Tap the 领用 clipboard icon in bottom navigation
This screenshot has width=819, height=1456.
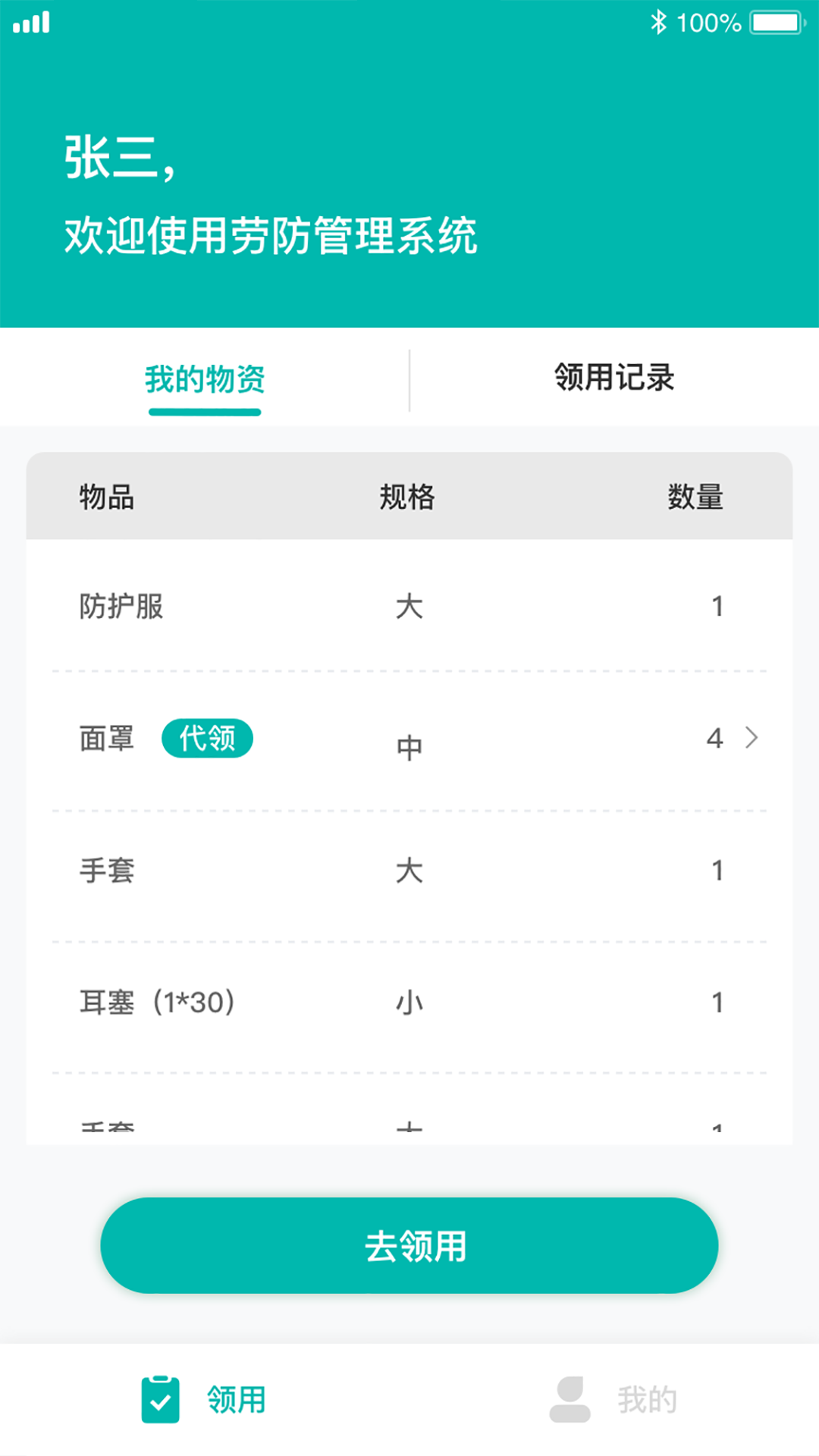(158, 1399)
